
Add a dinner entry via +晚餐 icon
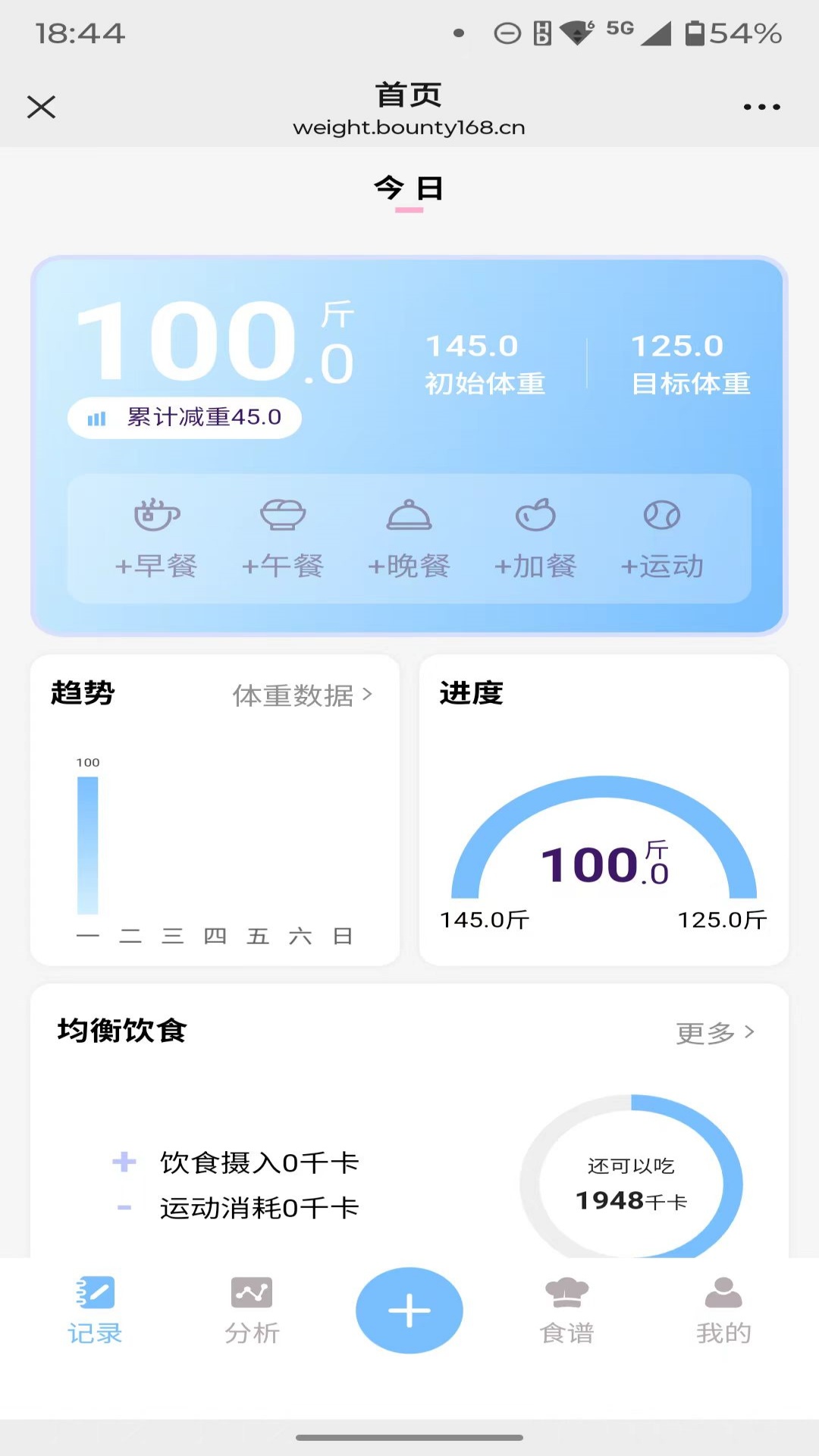409,538
